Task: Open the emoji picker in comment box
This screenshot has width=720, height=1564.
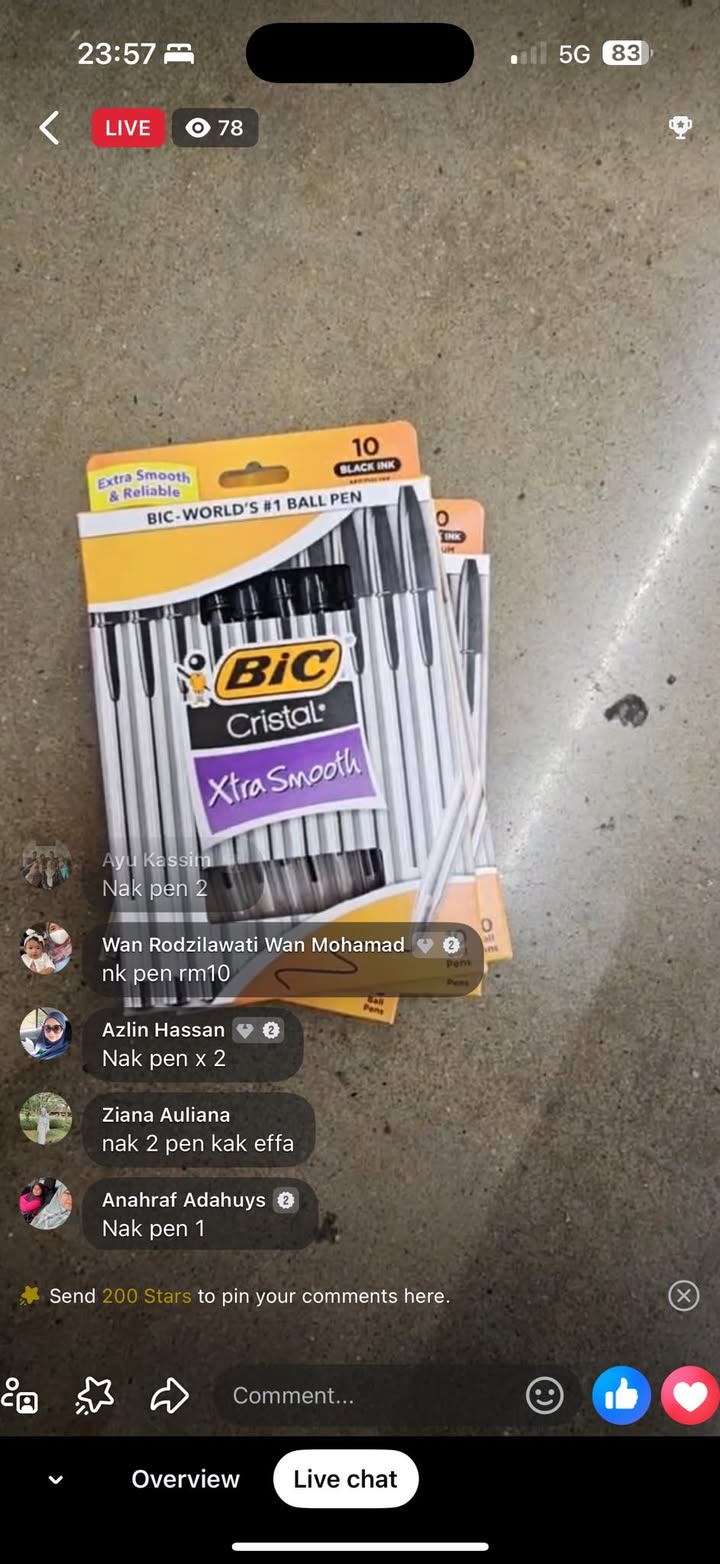Action: [545, 1395]
